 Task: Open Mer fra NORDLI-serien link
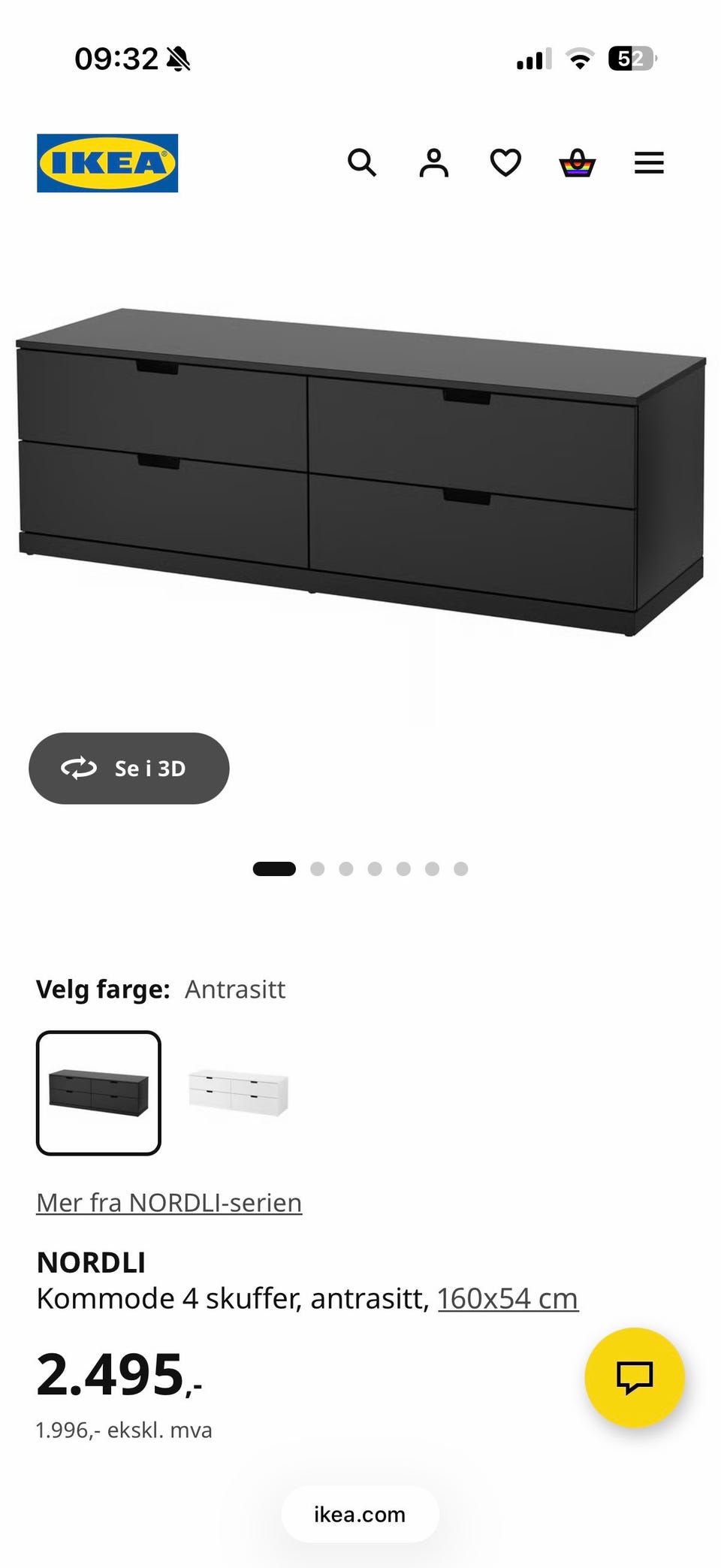(x=169, y=1202)
